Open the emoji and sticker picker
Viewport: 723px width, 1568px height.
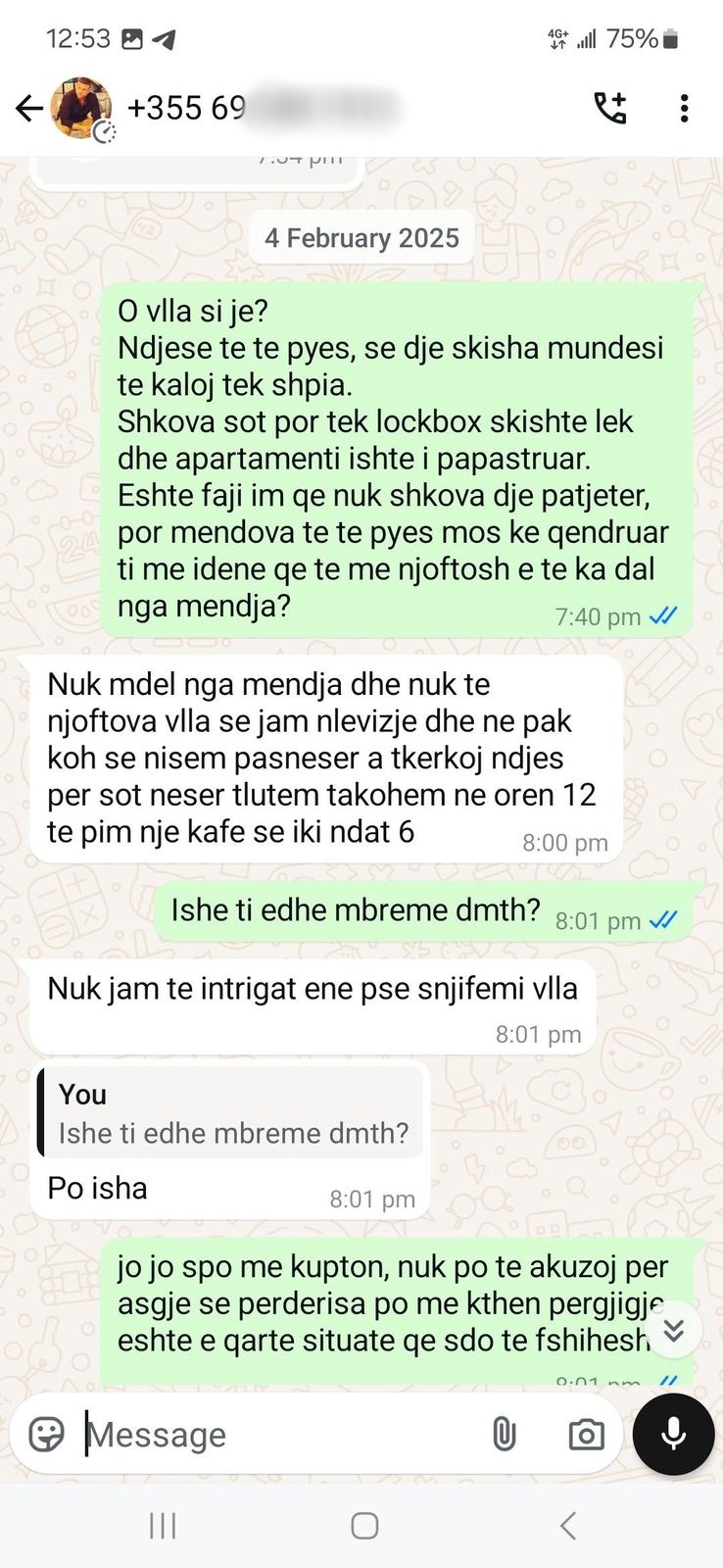point(47,1435)
